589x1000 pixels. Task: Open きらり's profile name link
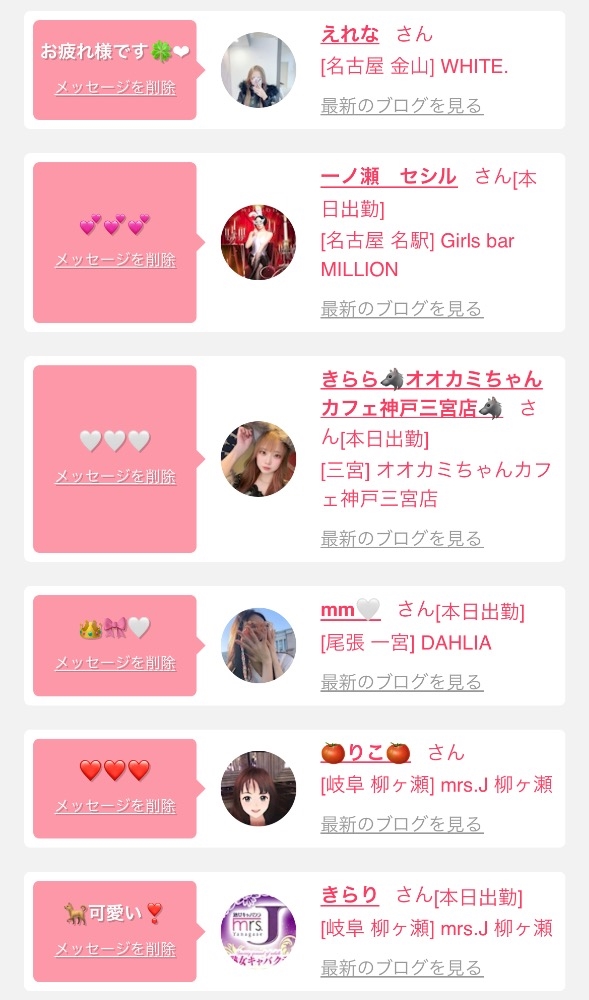(349, 895)
